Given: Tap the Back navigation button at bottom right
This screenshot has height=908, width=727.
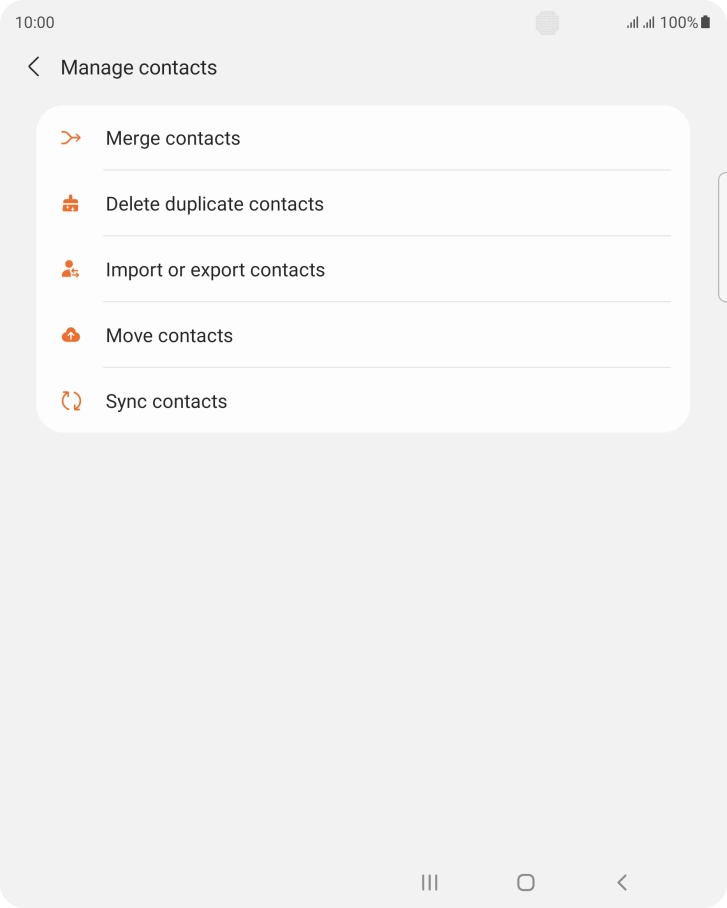Looking at the screenshot, I should click(621, 883).
